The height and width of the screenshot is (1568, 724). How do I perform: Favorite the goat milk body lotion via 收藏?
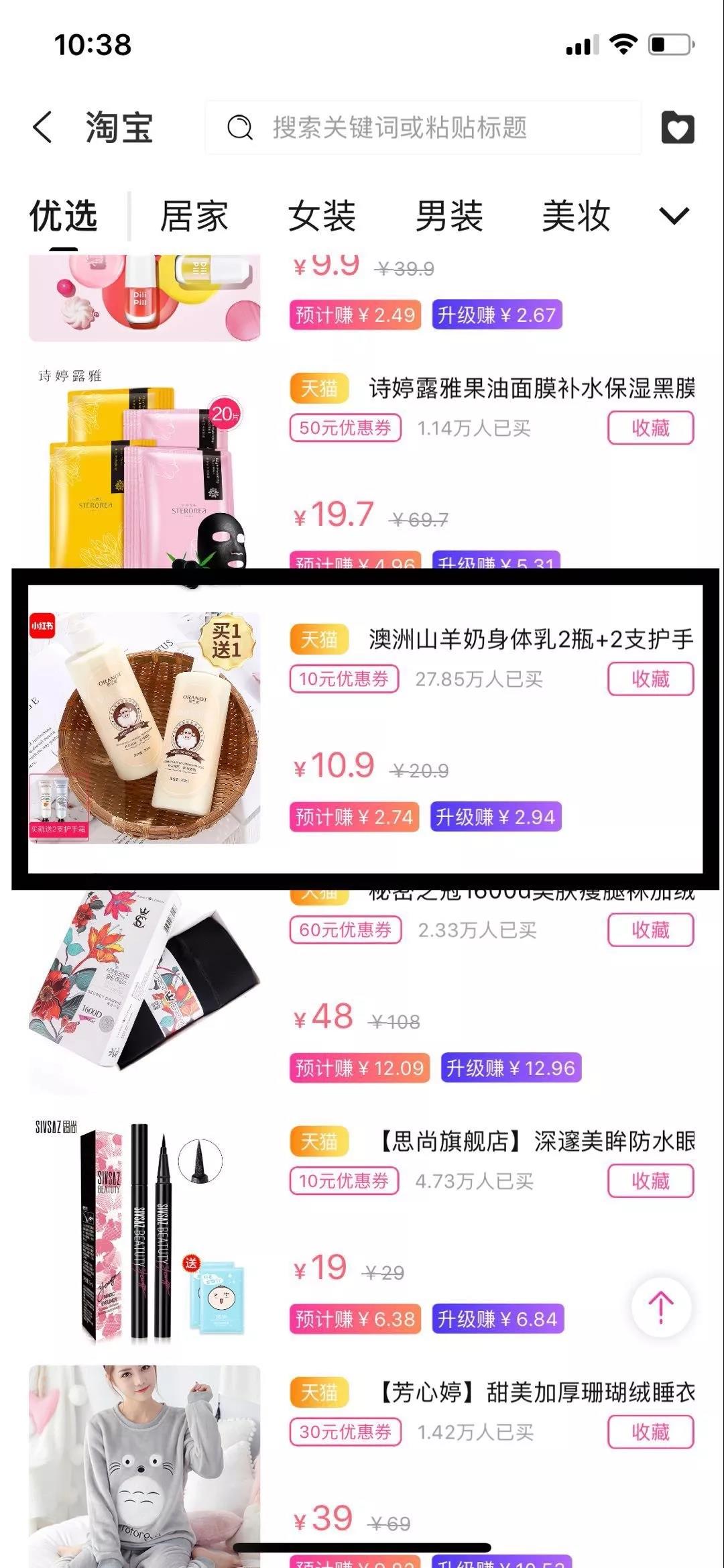click(649, 679)
